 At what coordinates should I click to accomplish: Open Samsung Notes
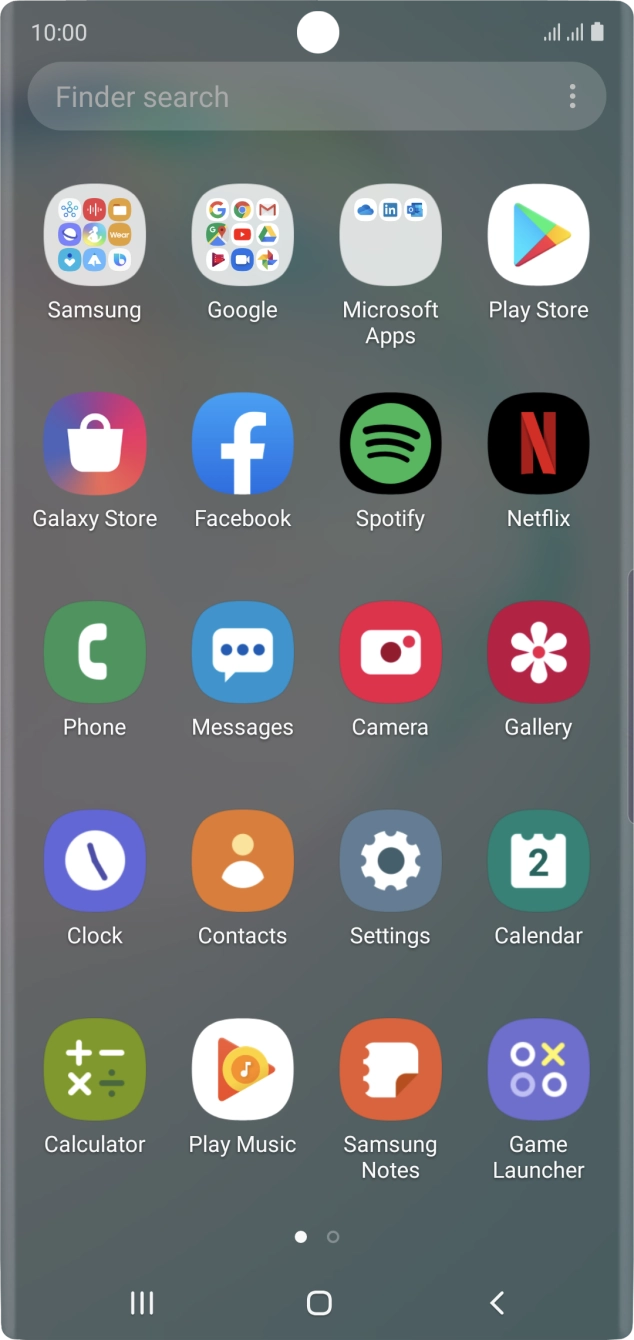click(x=390, y=1070)
